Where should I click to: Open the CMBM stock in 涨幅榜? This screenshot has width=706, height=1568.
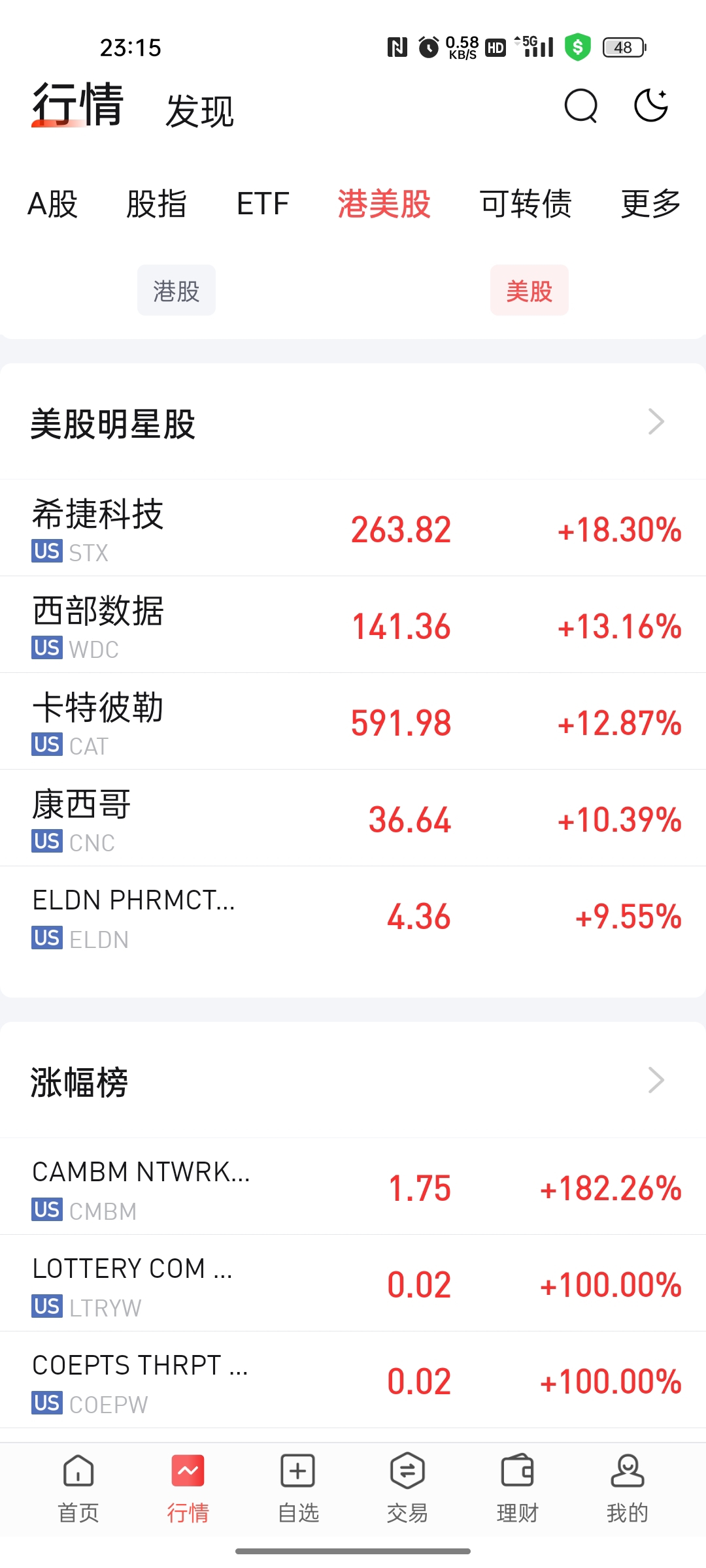click(353, 1186)
